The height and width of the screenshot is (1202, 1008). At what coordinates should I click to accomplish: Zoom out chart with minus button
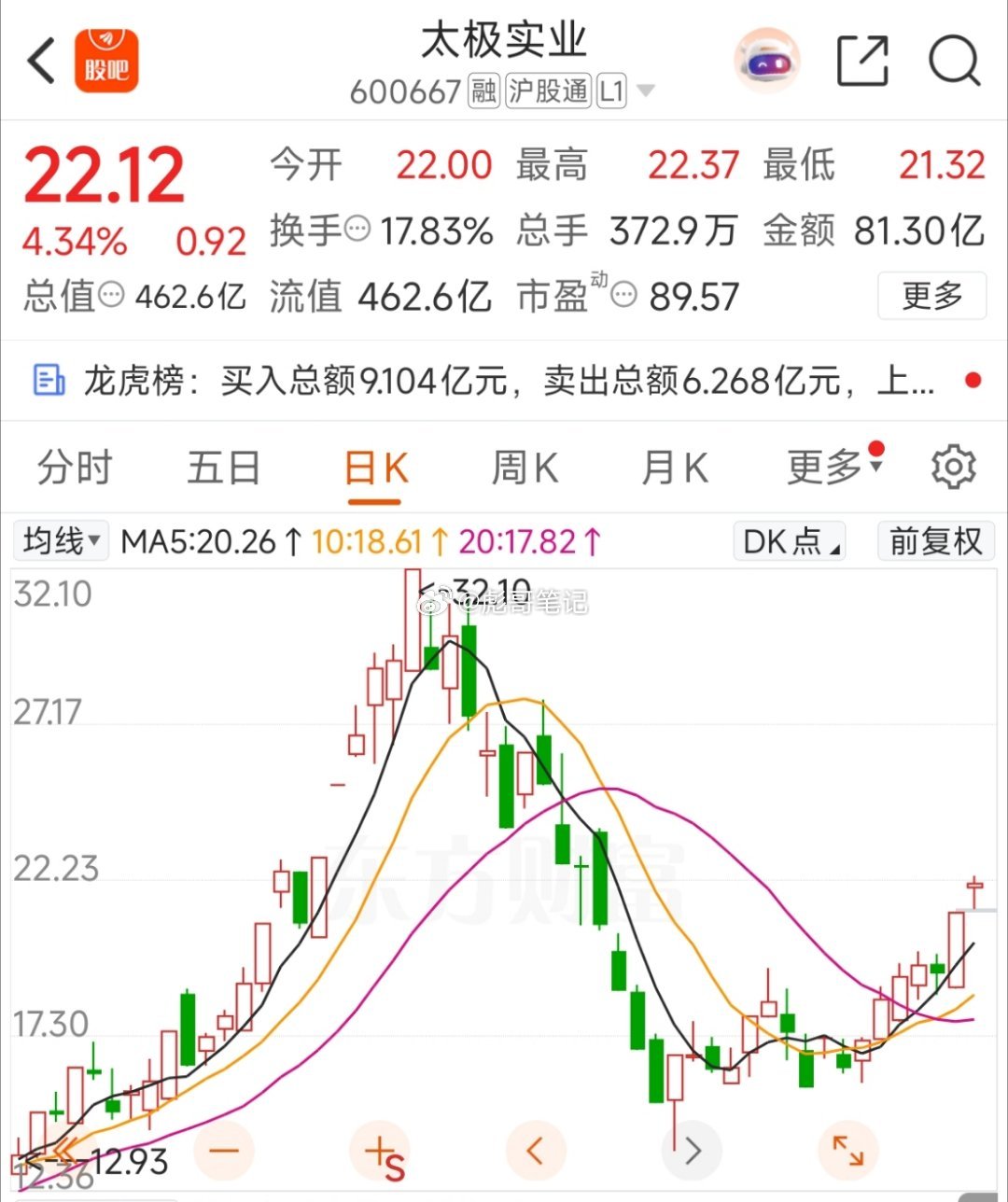click(x=224, y=1151)
